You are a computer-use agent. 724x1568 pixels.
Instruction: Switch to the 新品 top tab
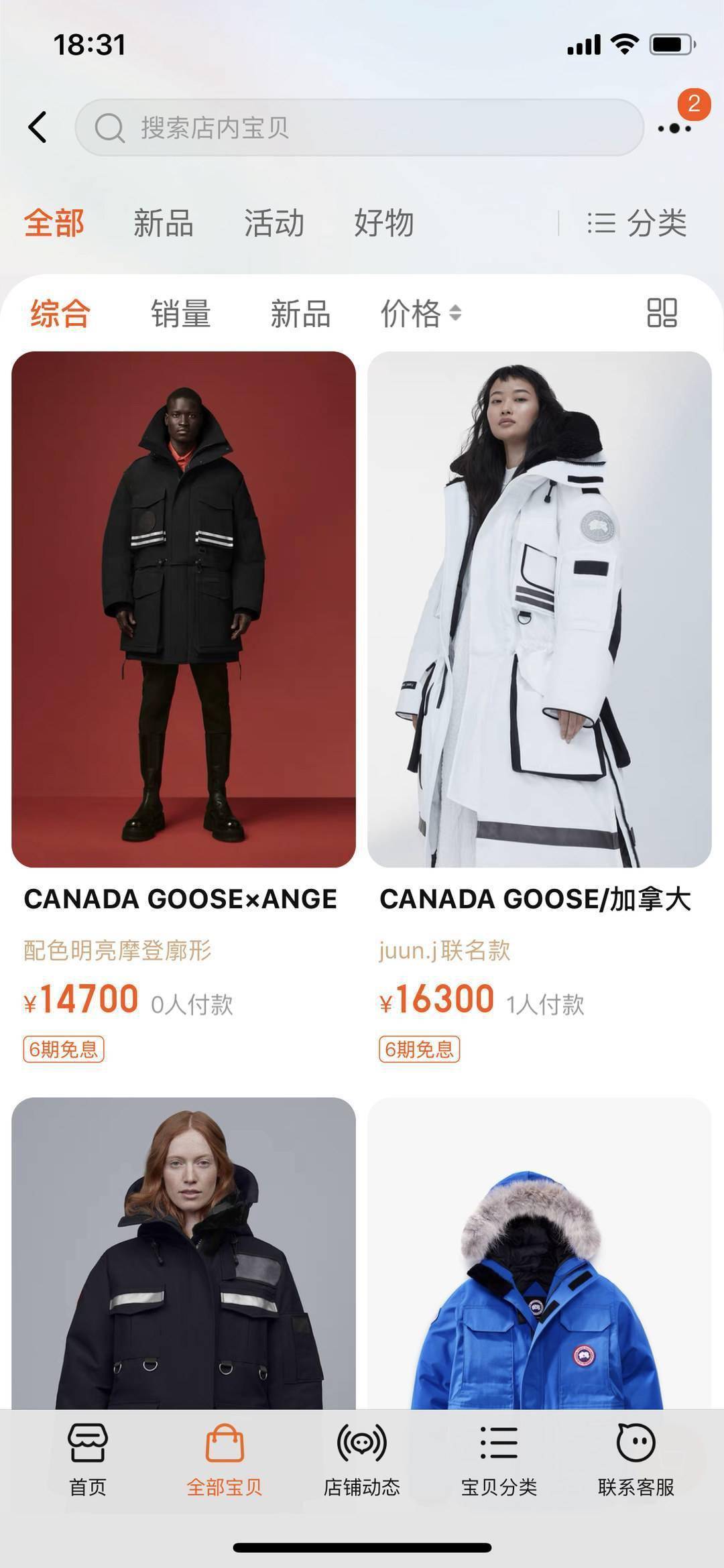tap(163, 223)
